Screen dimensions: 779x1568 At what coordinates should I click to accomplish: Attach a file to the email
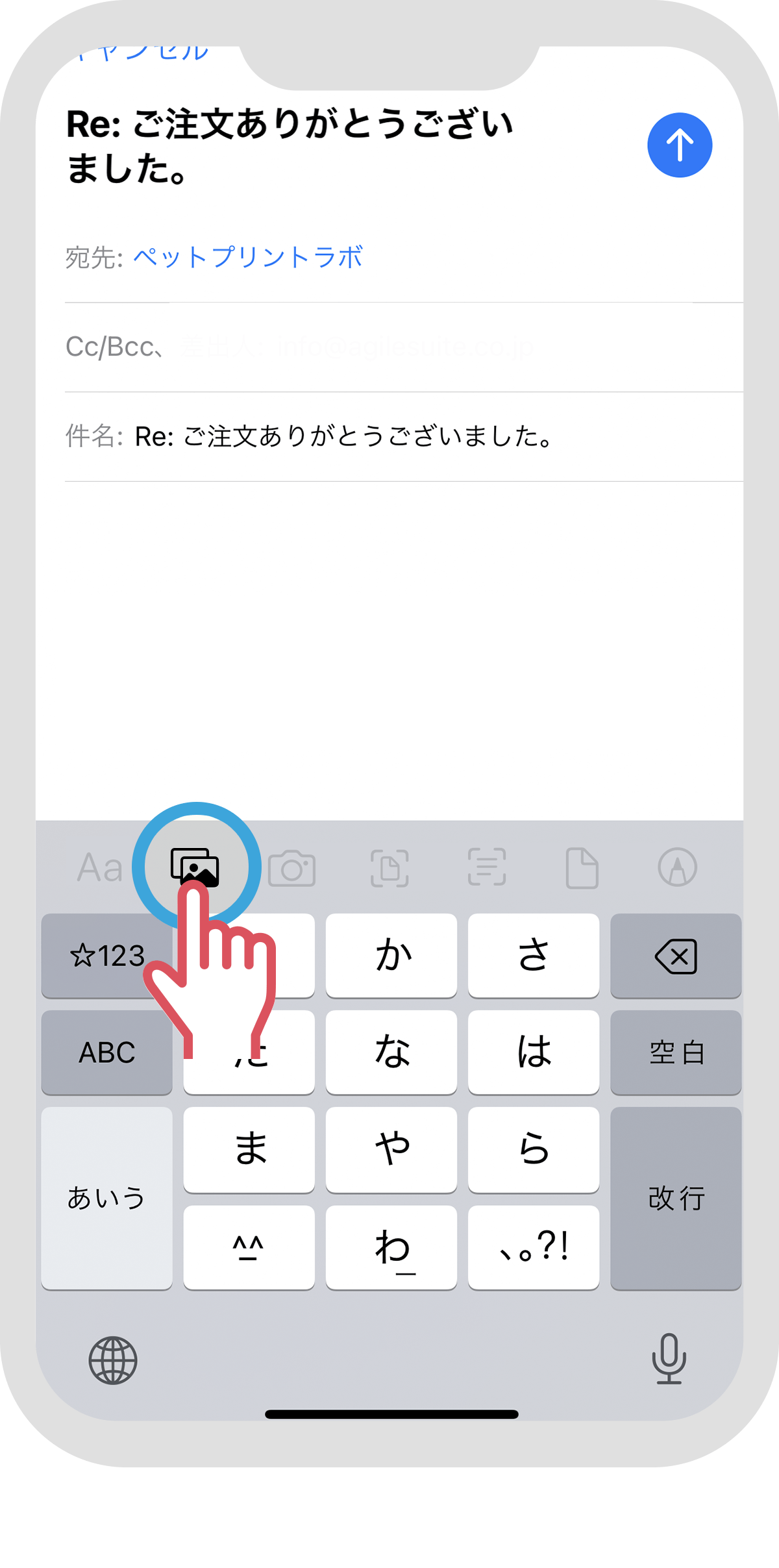tap(582, 868)
